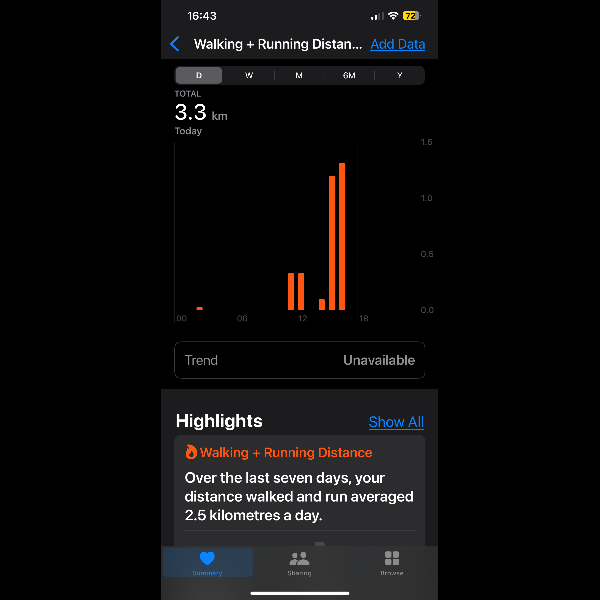Tap Add Data link
This screenshot has width=600, height=600.
(397, 44)
